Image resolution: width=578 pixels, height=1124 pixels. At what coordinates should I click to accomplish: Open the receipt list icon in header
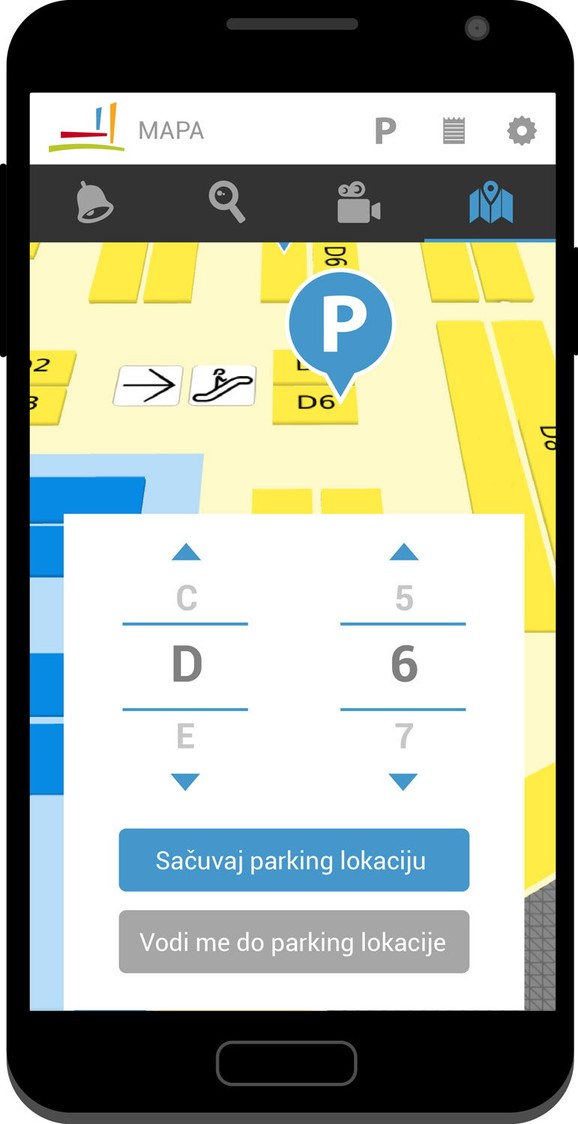pyautogui.click(x=454, y=131)
